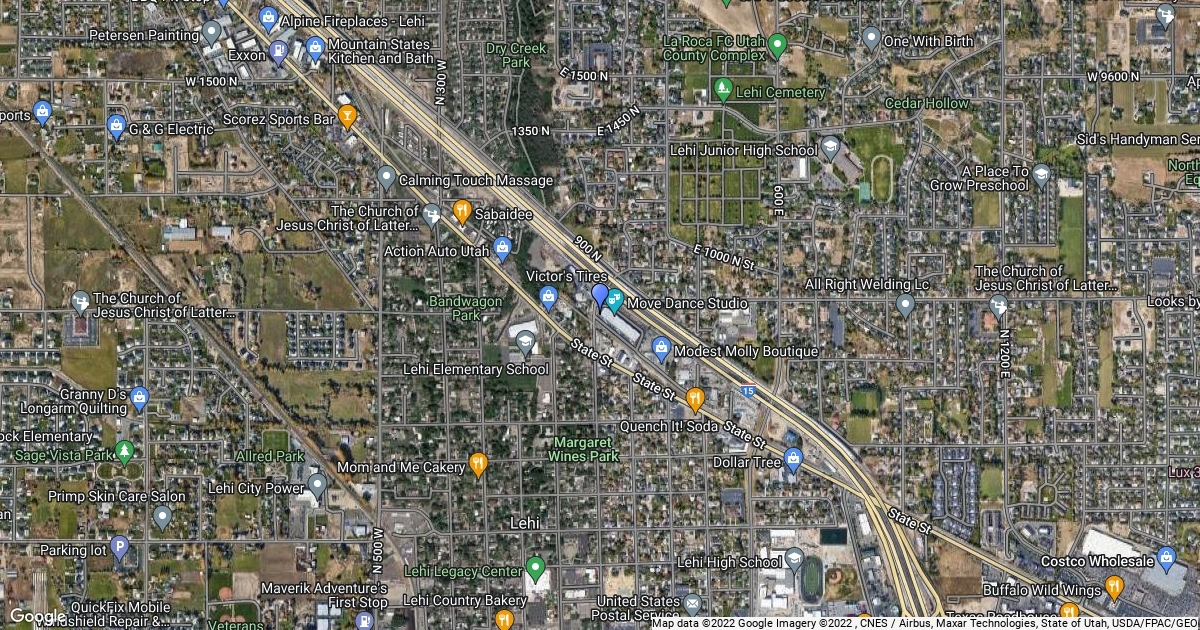Select the Dollar Tree store marker

pyautogui.click(x=794, y=460)
